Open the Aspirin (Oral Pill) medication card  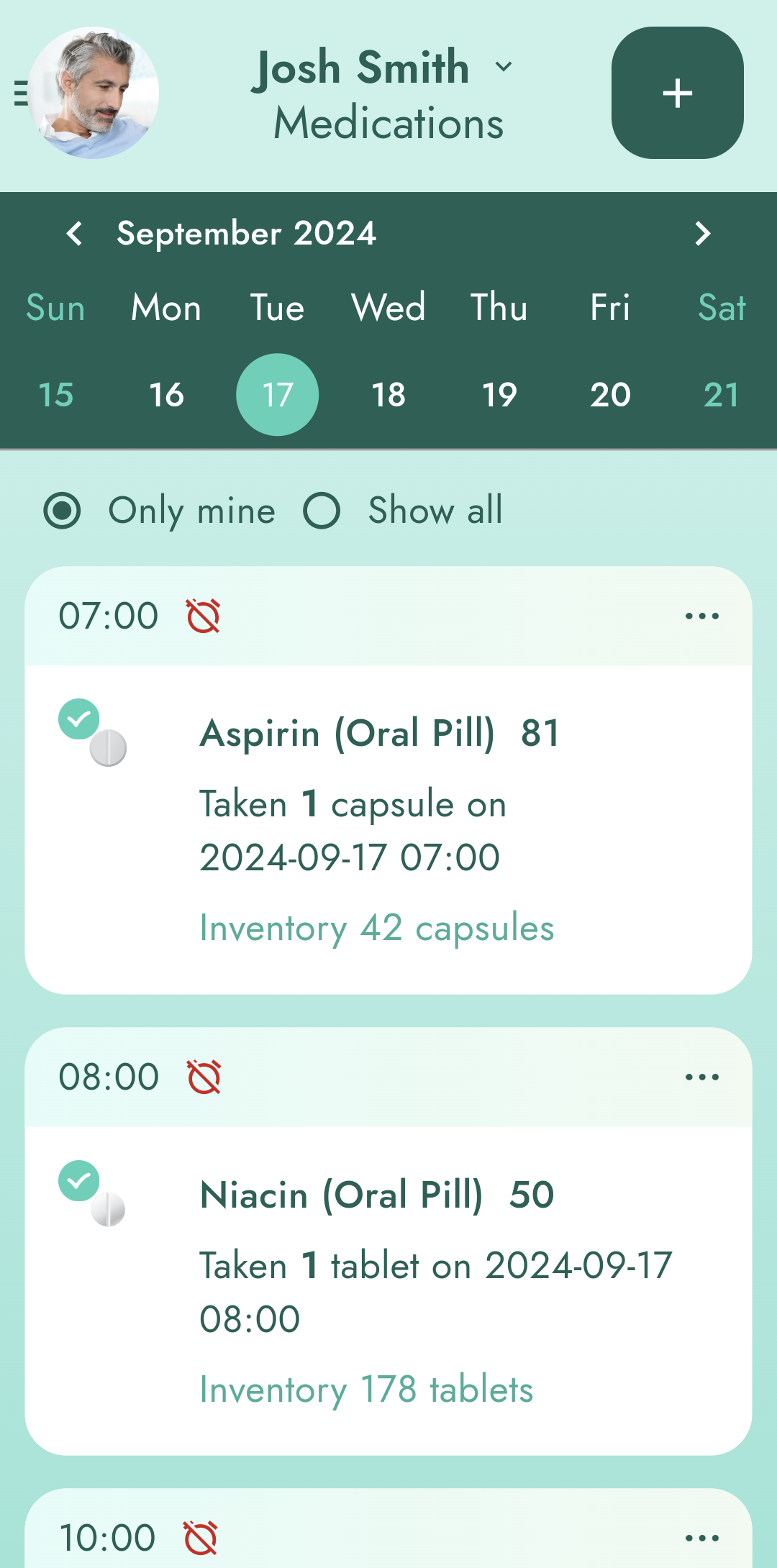(x=388, y=830)
